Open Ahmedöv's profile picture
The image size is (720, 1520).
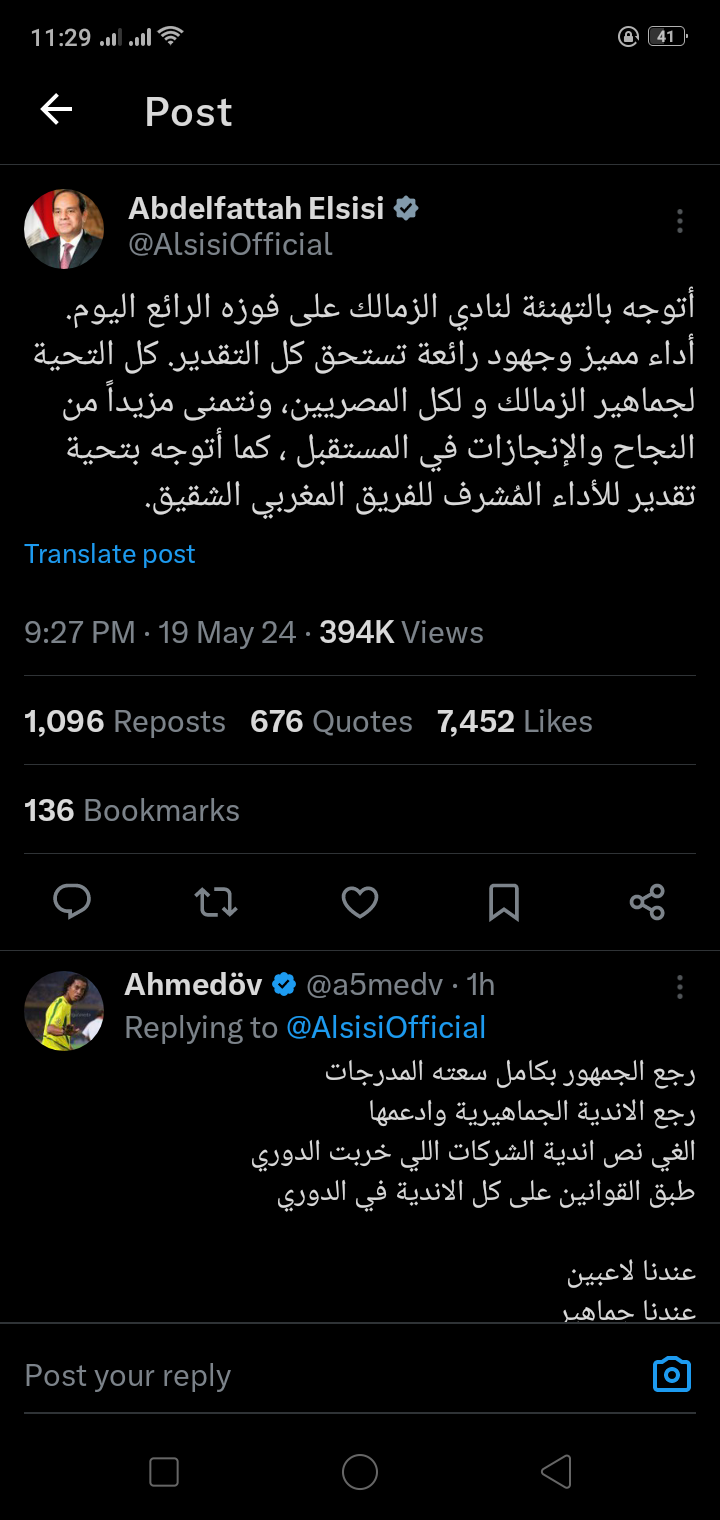[x=64, y=1010]
